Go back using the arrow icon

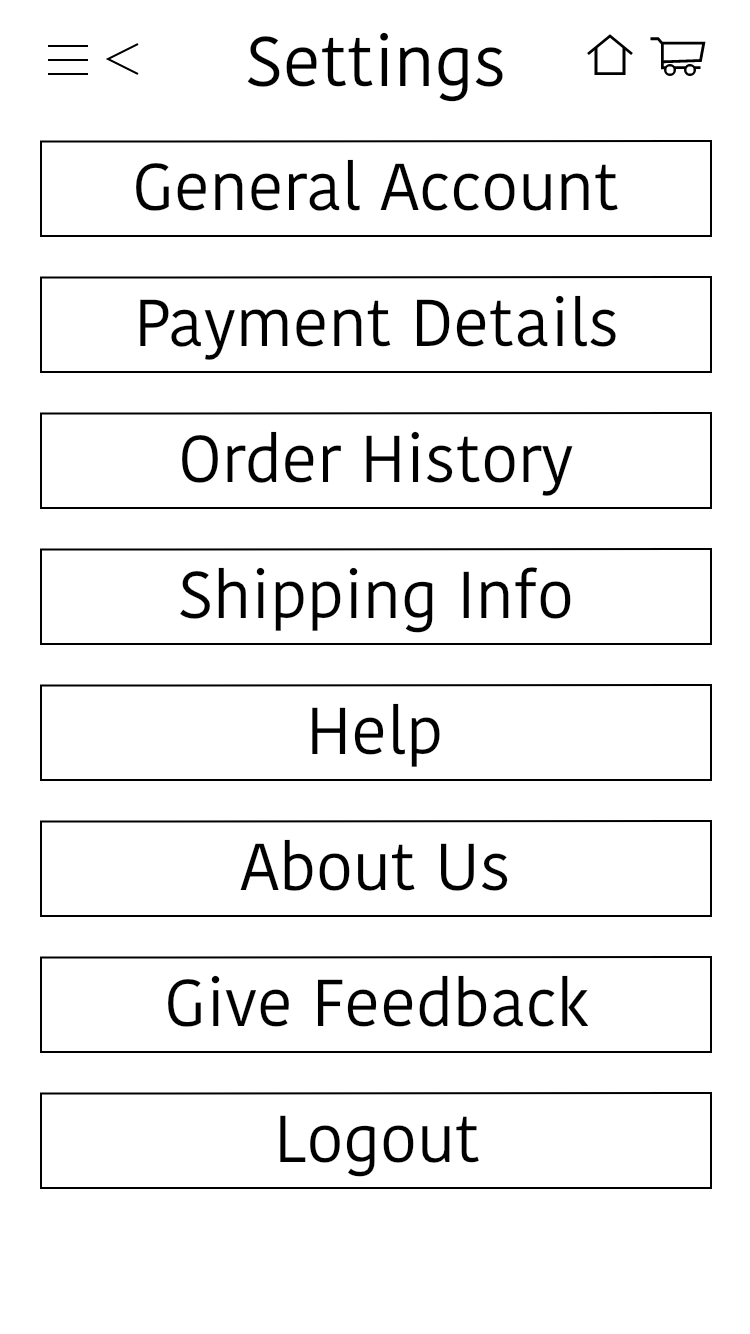coord(122,59)
